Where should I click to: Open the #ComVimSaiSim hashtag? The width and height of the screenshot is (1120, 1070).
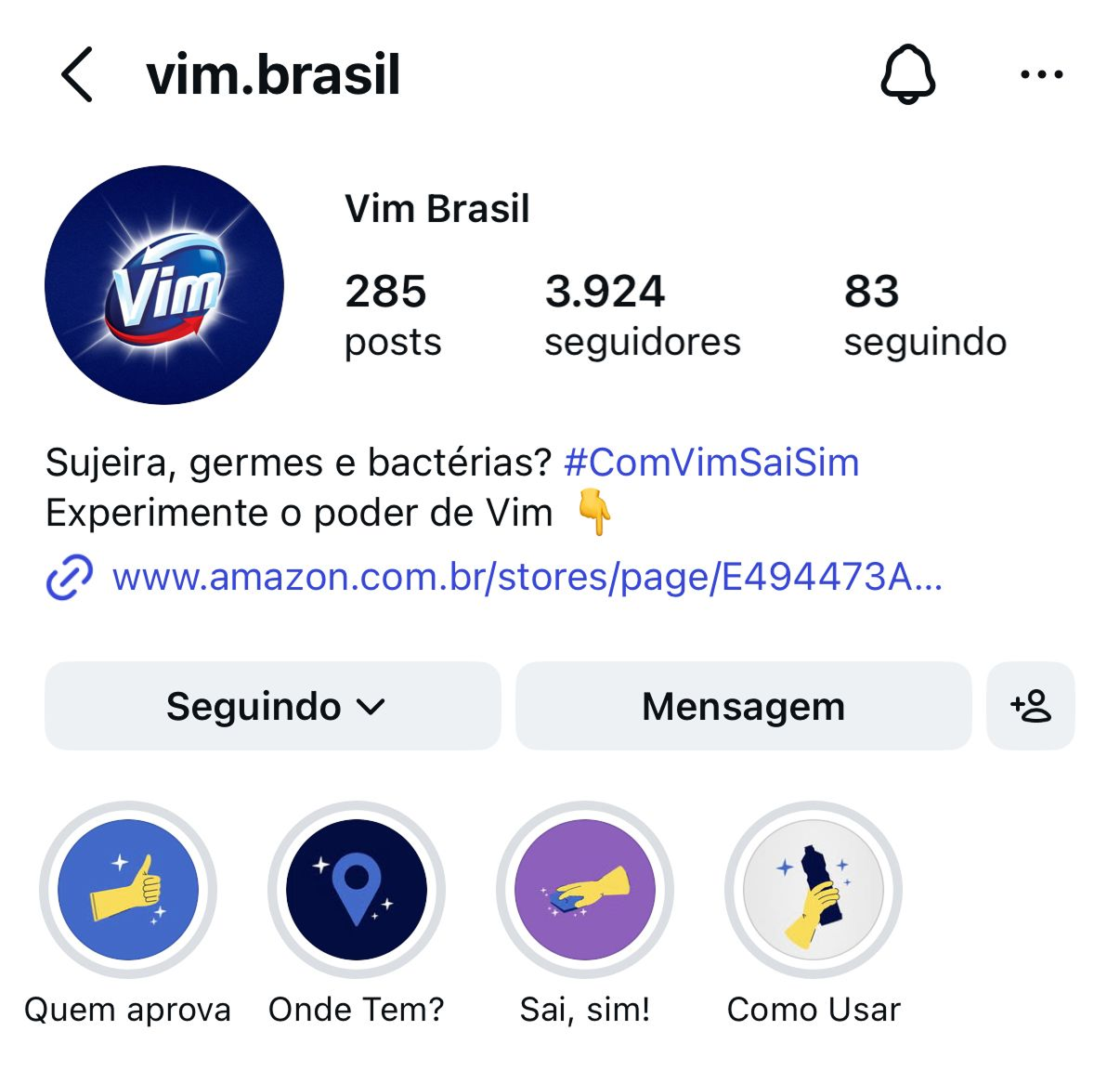pos(711,463)
